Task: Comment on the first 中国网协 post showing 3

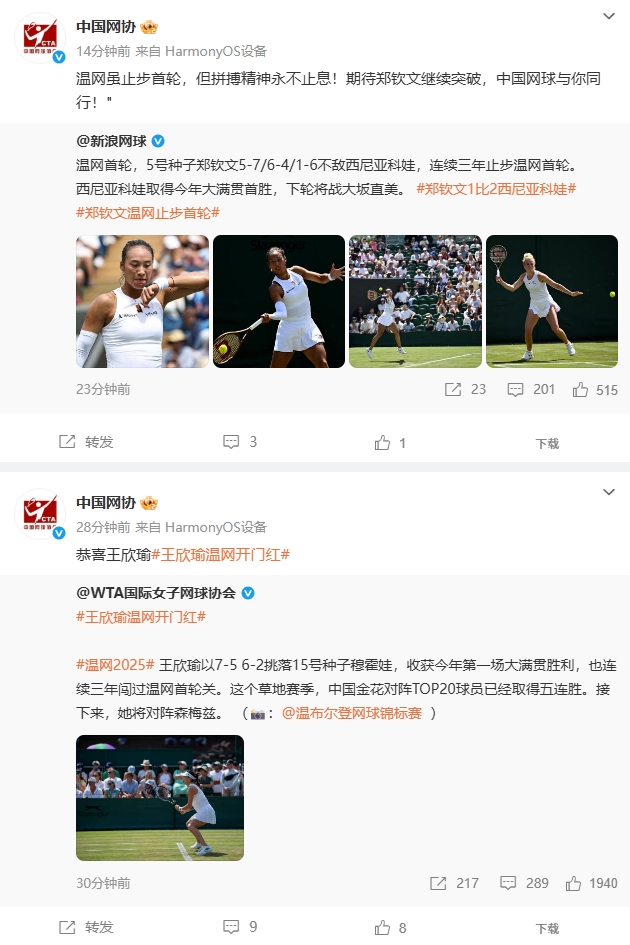Action: 240,442
